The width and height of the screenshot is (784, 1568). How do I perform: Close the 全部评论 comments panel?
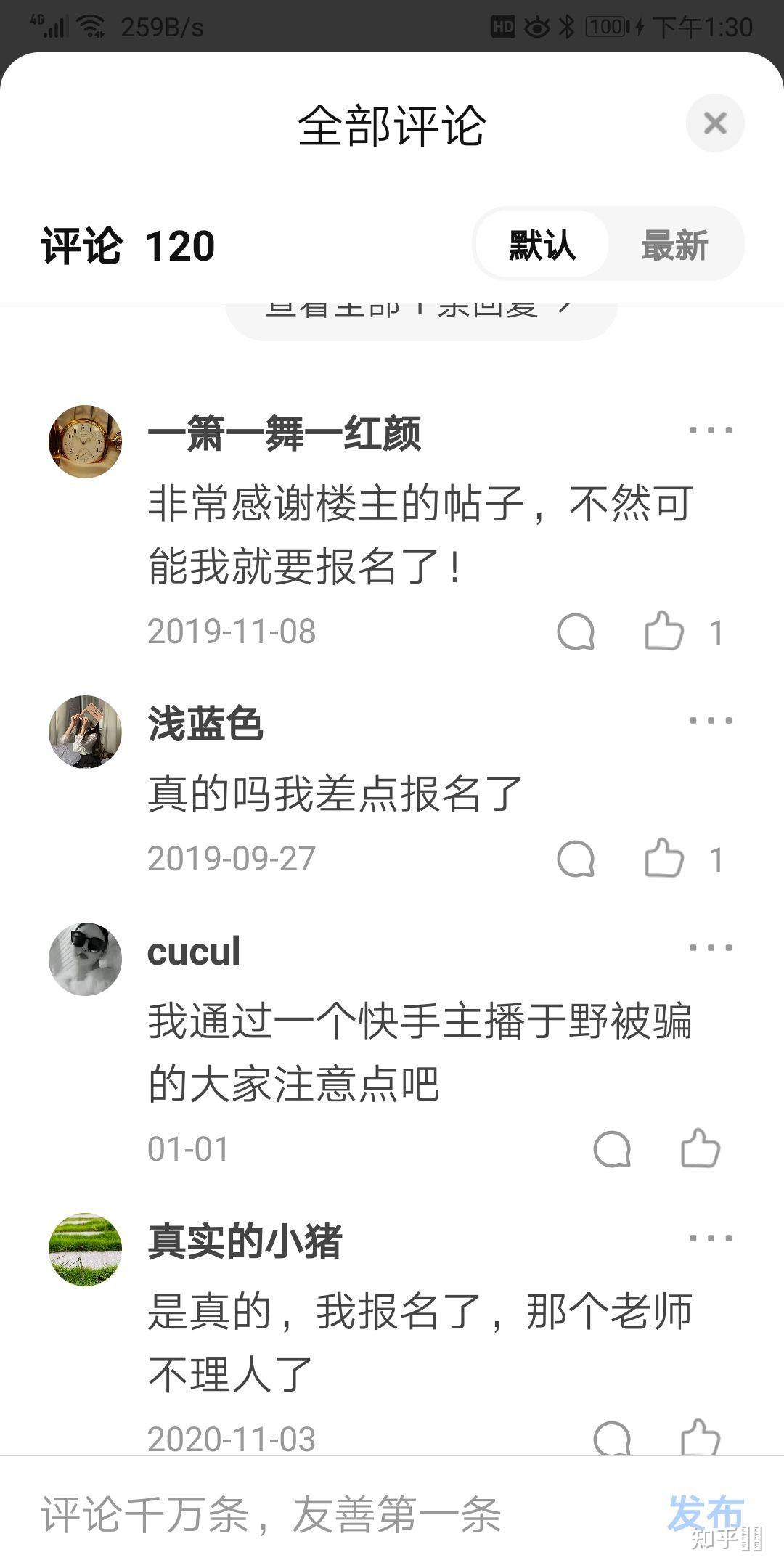tap(715, 123)
